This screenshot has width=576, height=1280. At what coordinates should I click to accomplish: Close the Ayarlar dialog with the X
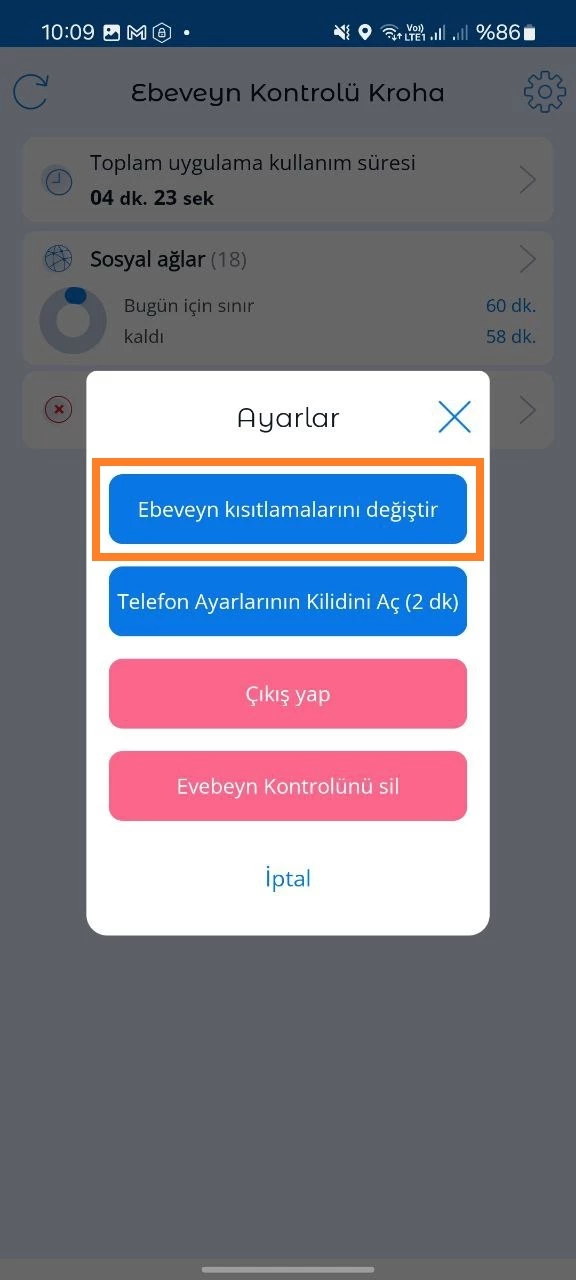pyautogui.click(x=454, y=416)
